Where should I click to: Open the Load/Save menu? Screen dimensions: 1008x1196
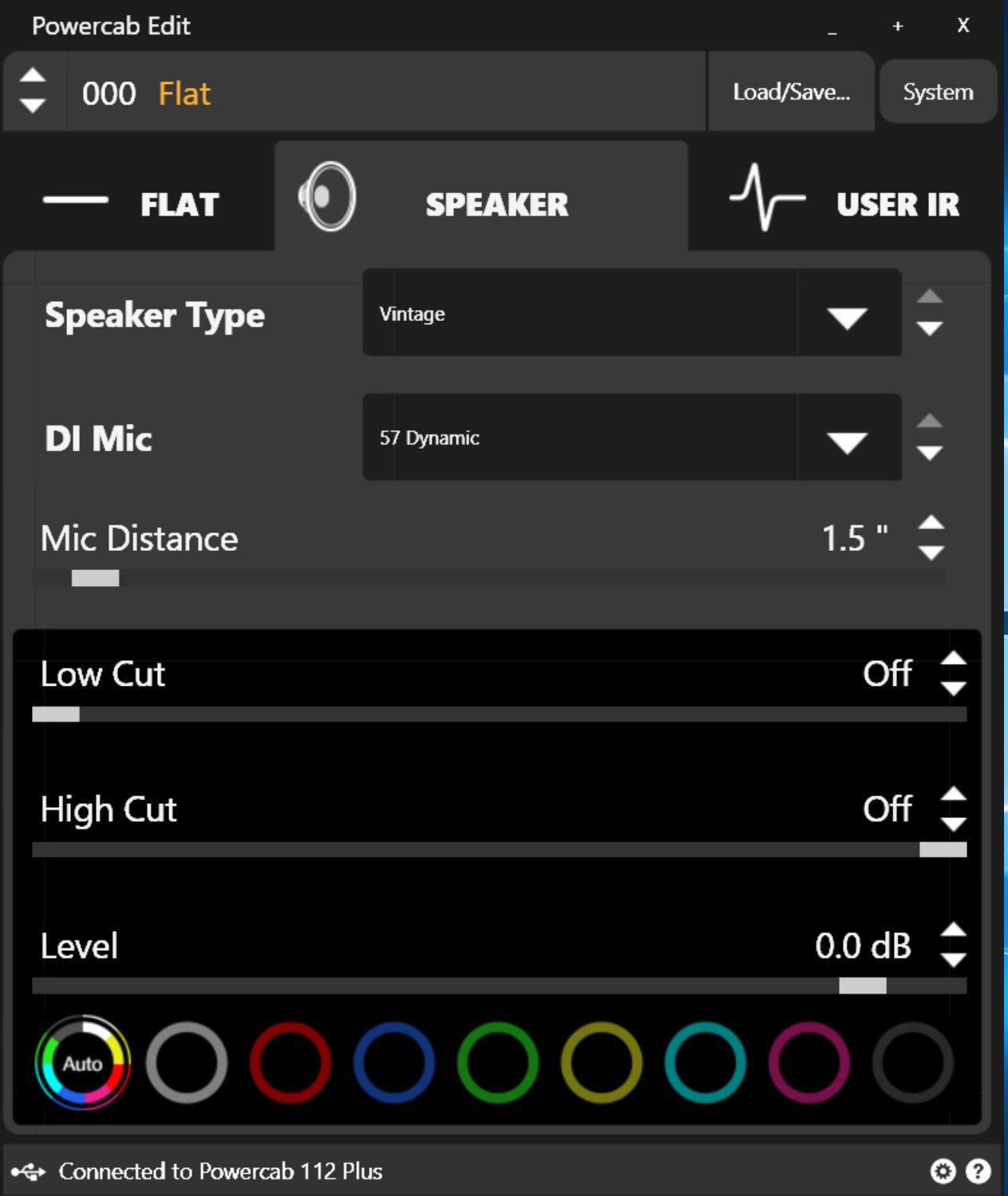tap(791, 93)
